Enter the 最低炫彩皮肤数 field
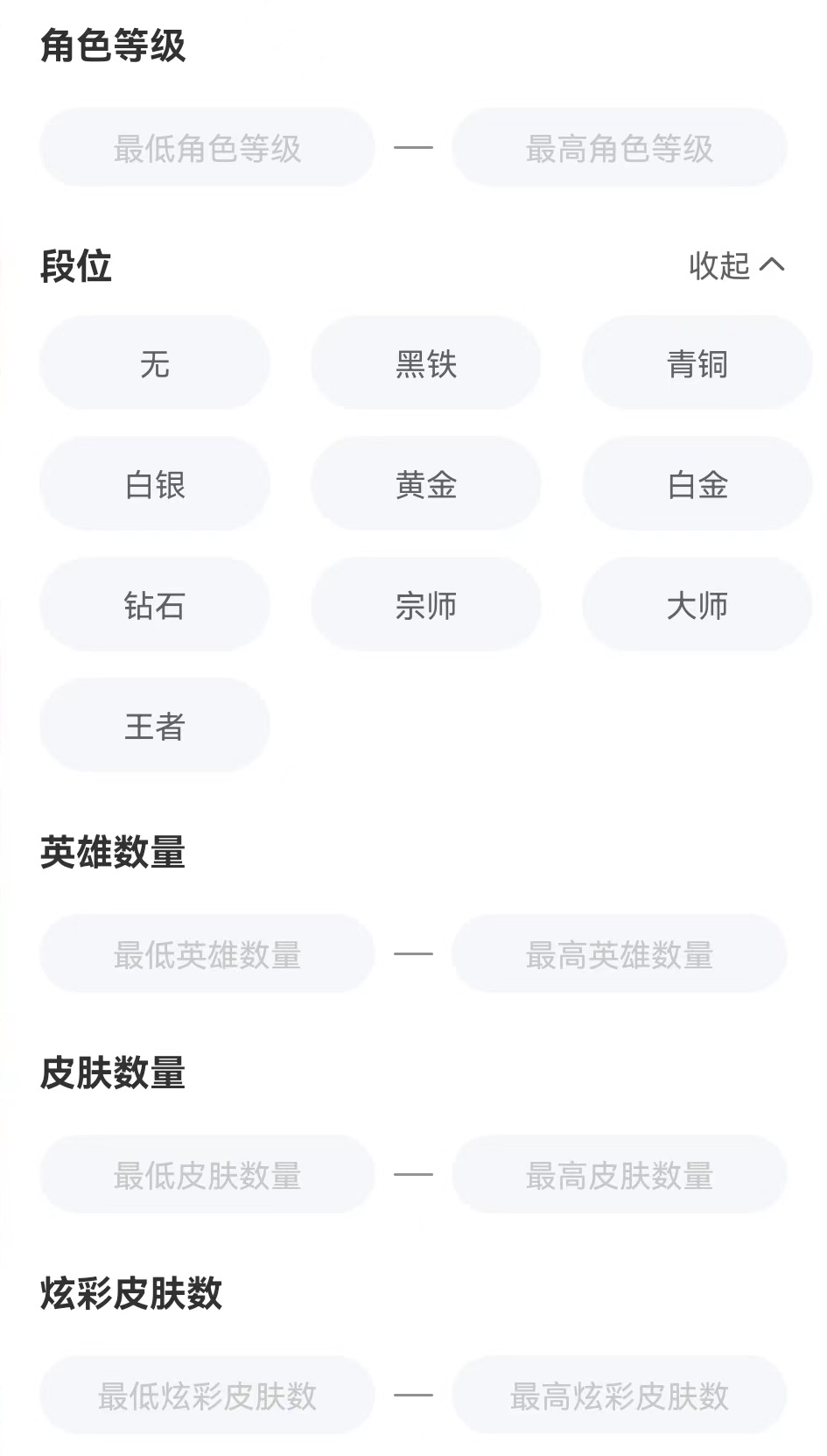The height and width of the screenshot is (1456, 827). pyautogui.click(x=207, y=1396)
